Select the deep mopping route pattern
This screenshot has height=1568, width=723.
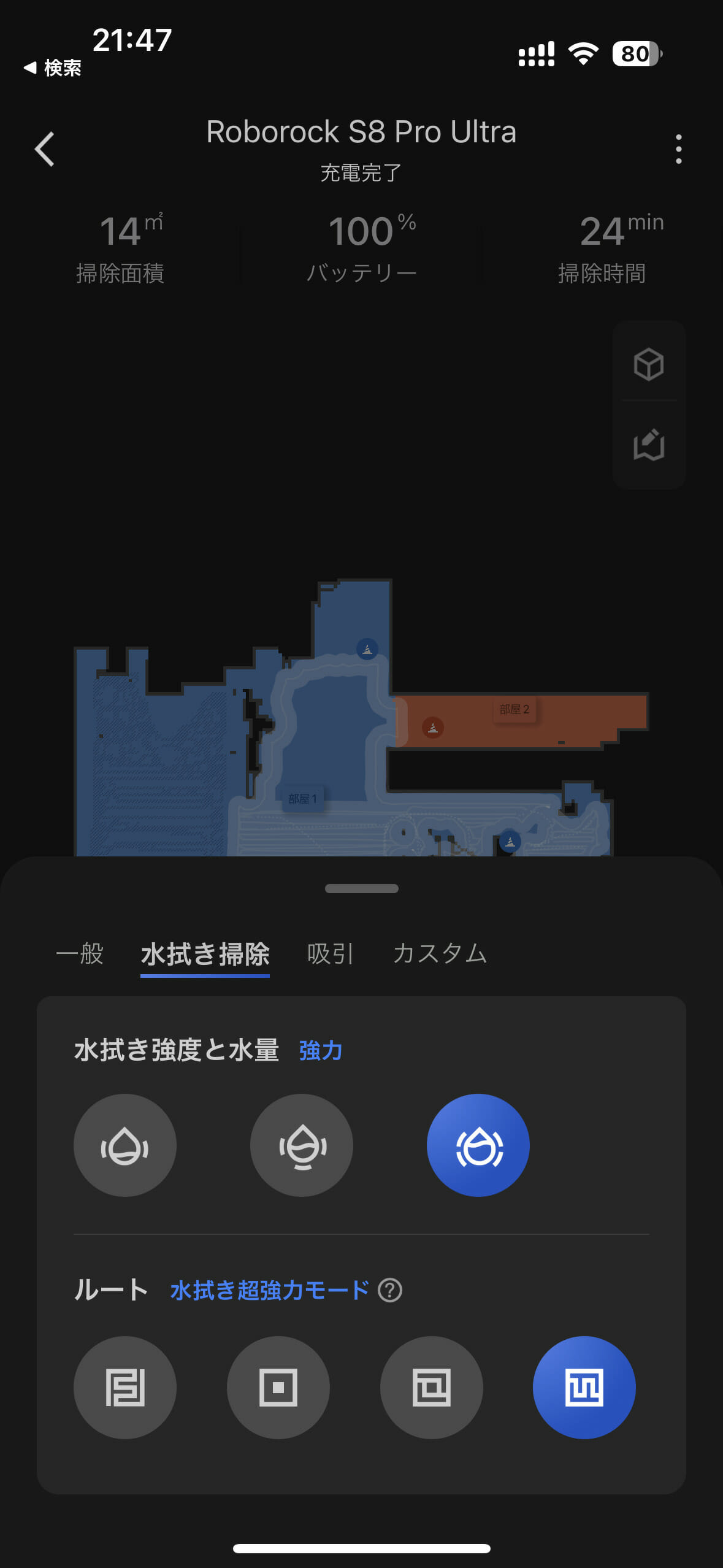tap(584, 1388)
